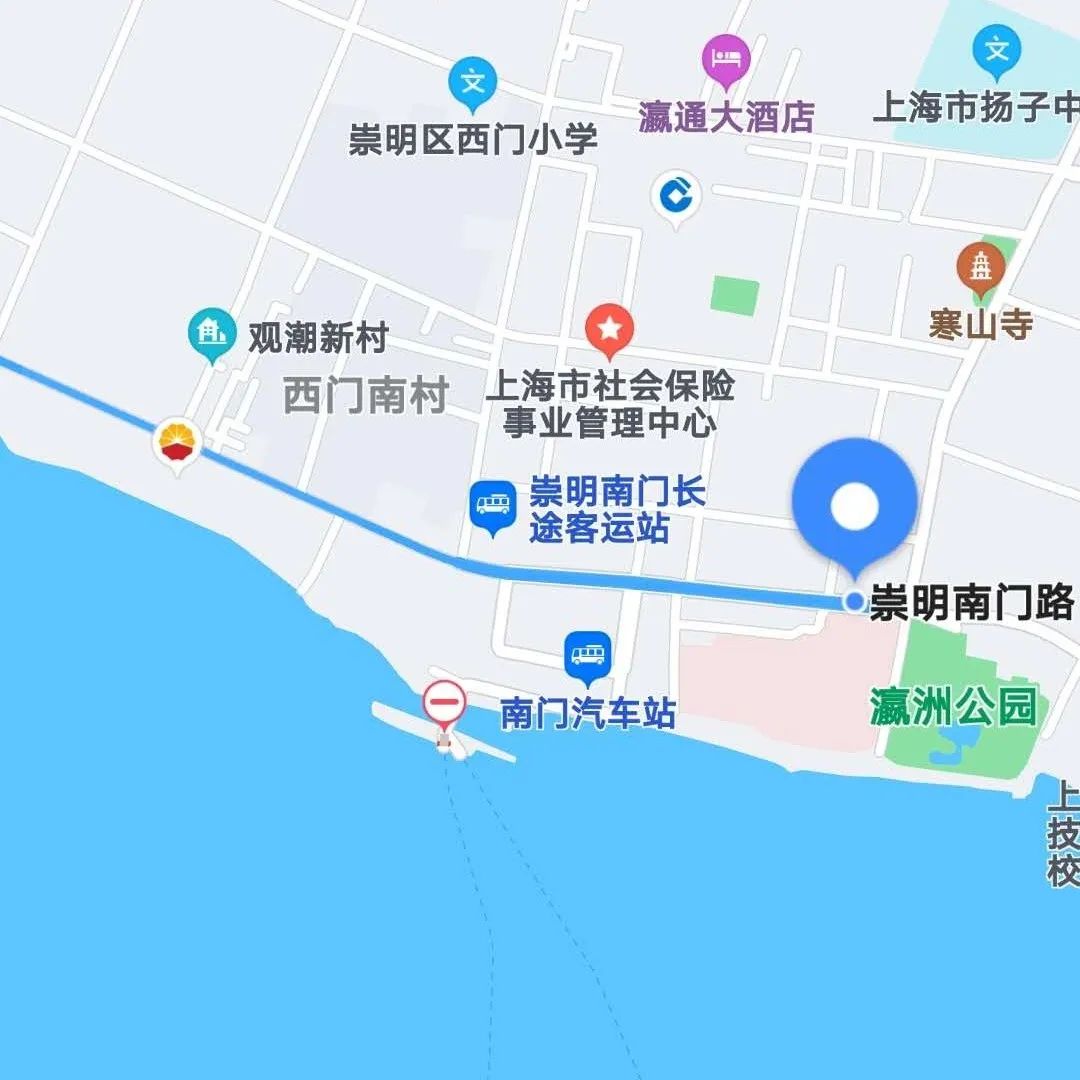Open the 瀛通大酒店 hotel marker

click(726, 59)
